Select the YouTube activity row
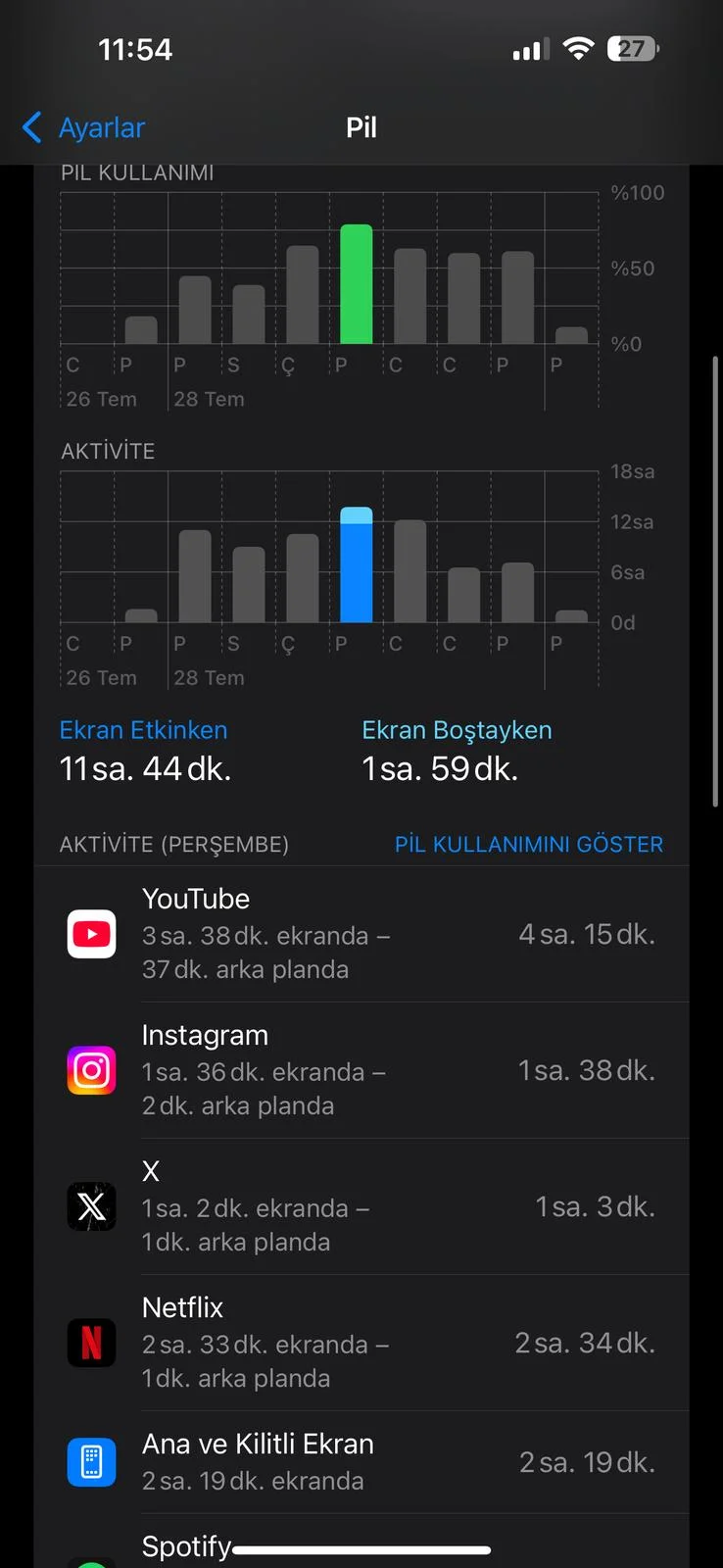Image resolution: width=723 pixels, height=1568 pixels. coord(362,934)
